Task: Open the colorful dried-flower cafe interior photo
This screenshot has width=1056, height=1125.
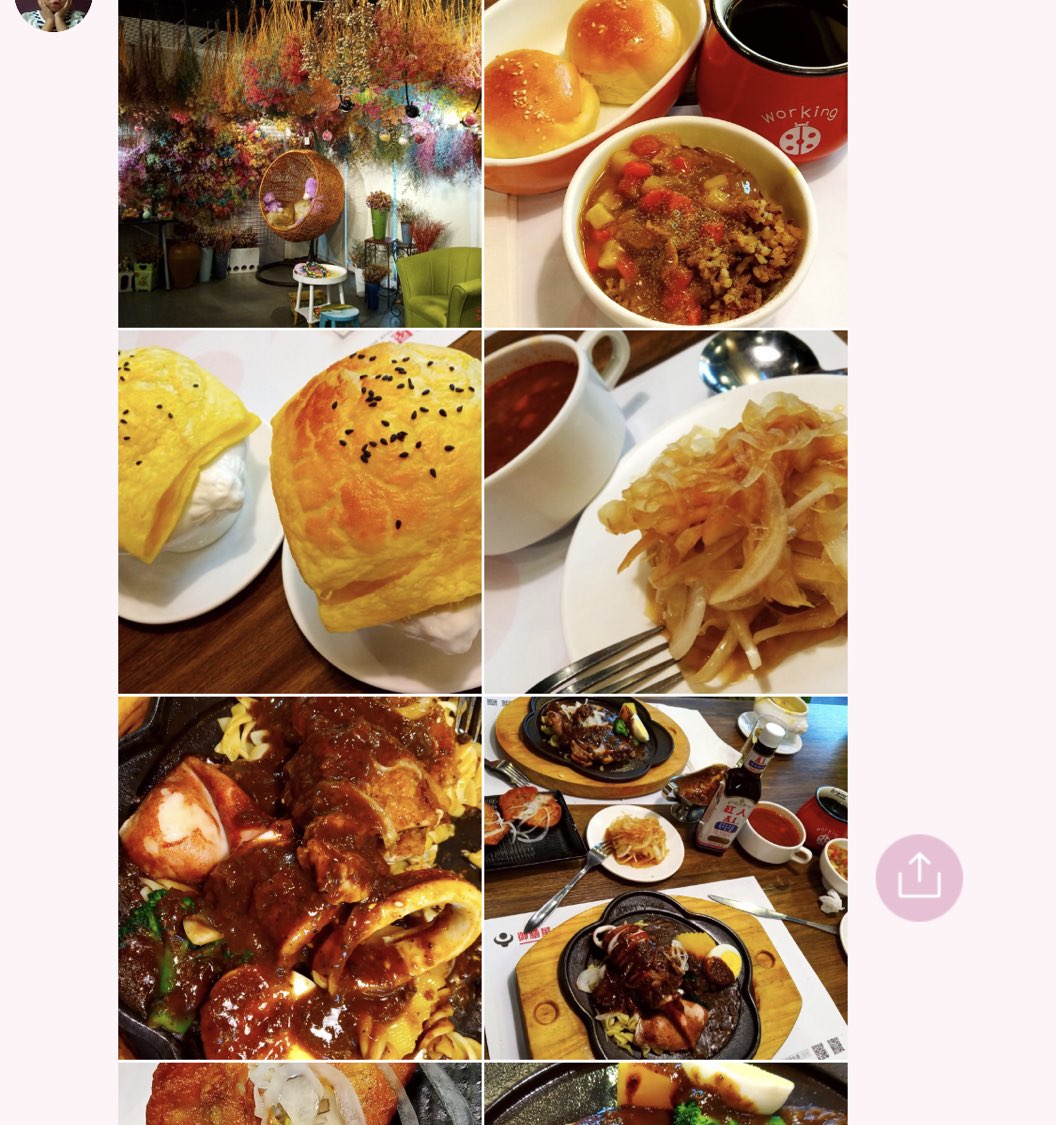Action: (300, 164)
